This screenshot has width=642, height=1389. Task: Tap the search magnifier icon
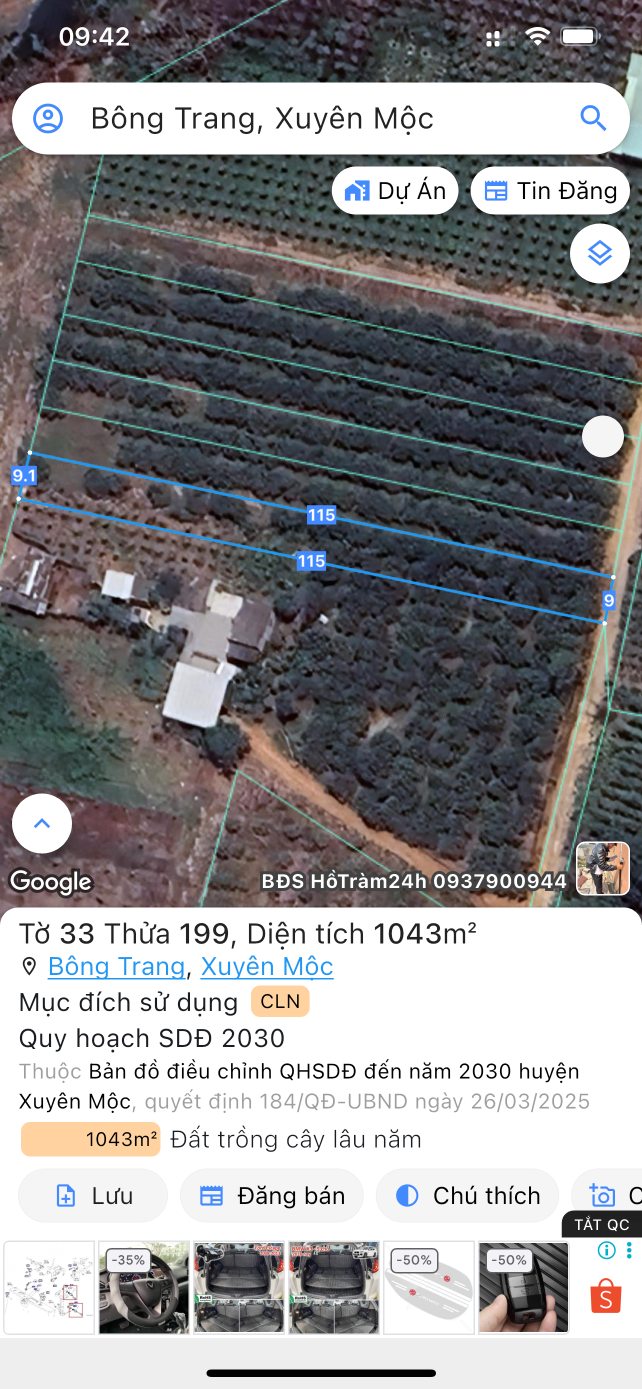[593, 119]
